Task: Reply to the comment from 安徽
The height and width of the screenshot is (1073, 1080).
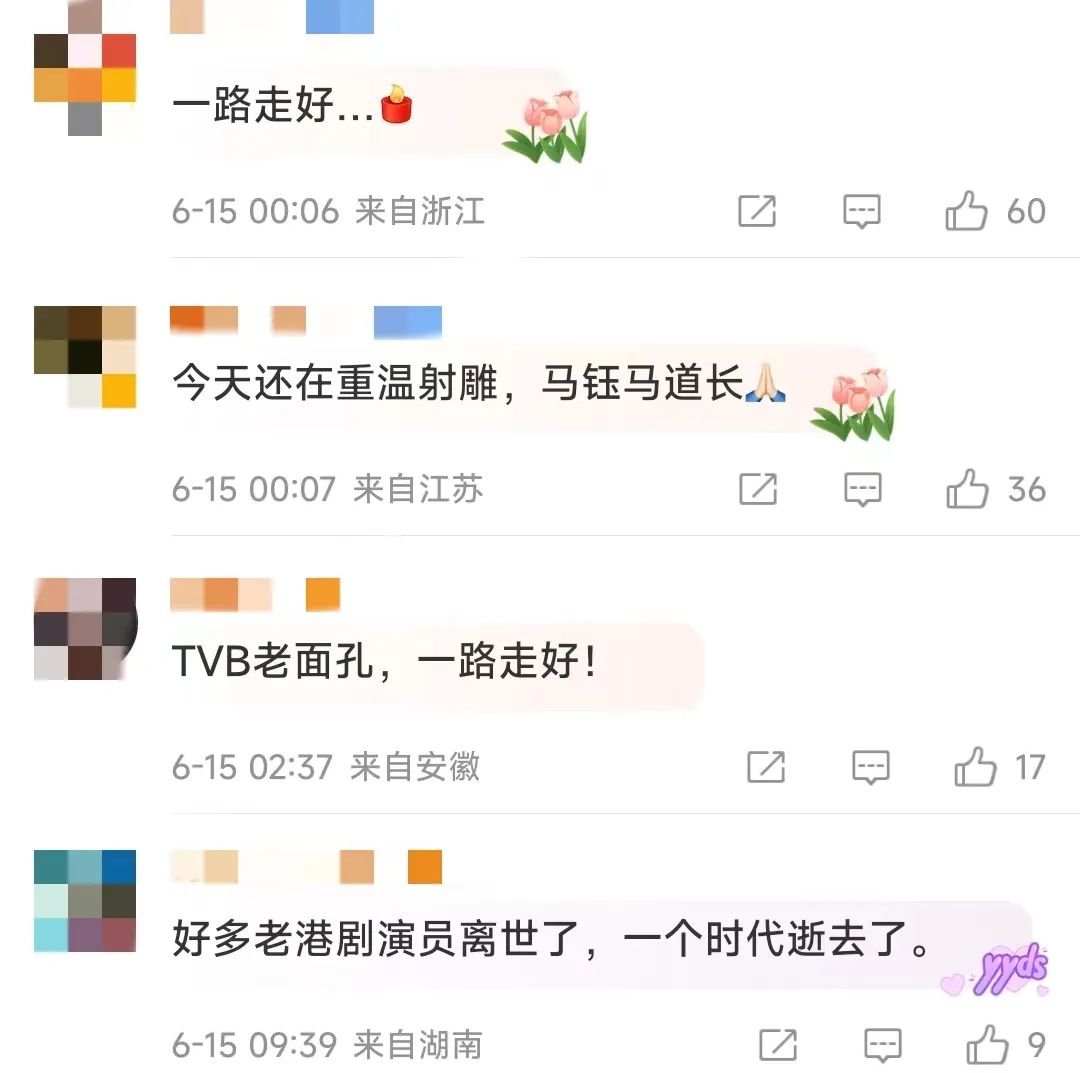Action: pos(870,767)
